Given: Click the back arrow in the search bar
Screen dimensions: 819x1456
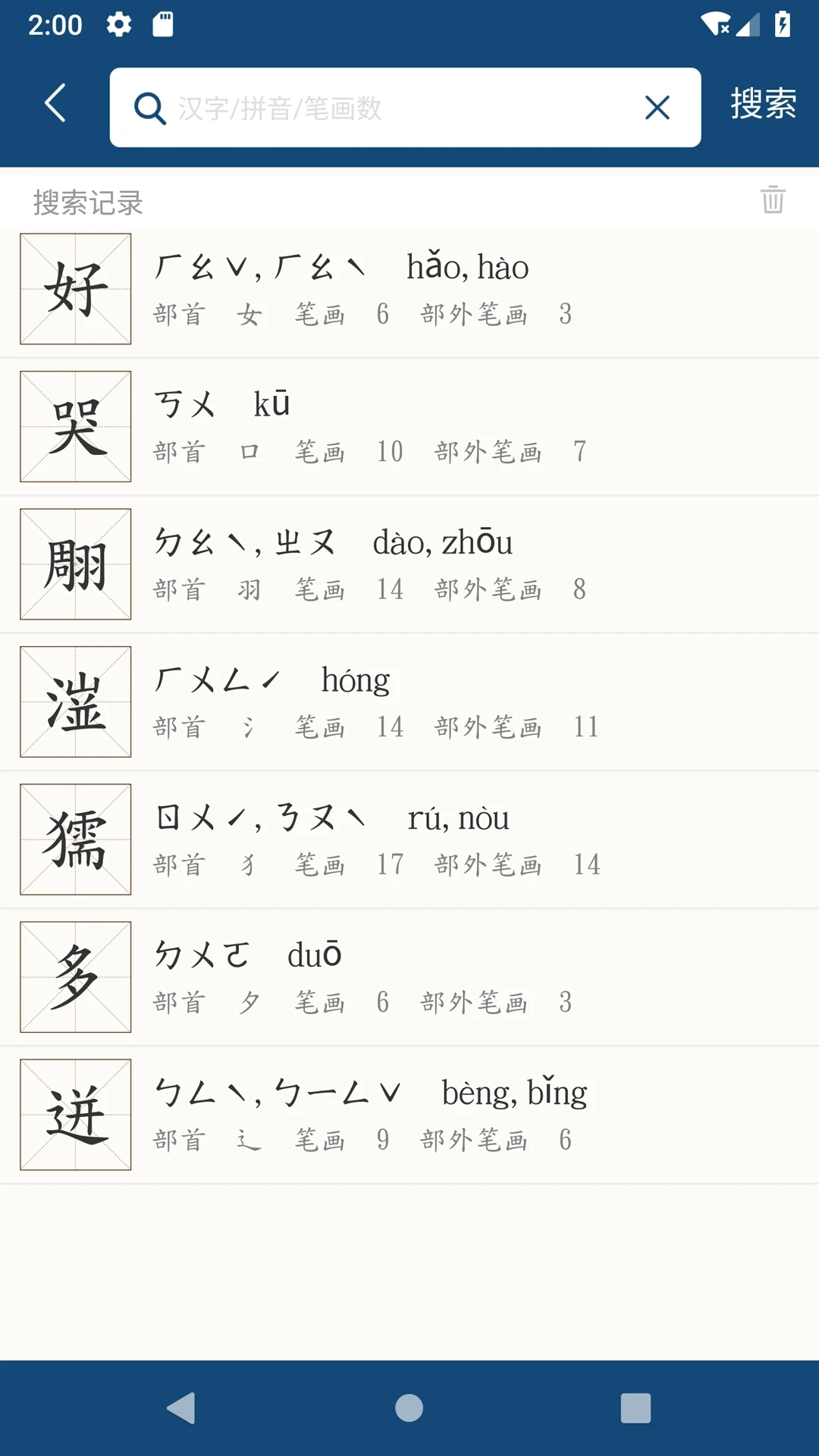Looking at the screenshot, I should [x=54, y=105].
